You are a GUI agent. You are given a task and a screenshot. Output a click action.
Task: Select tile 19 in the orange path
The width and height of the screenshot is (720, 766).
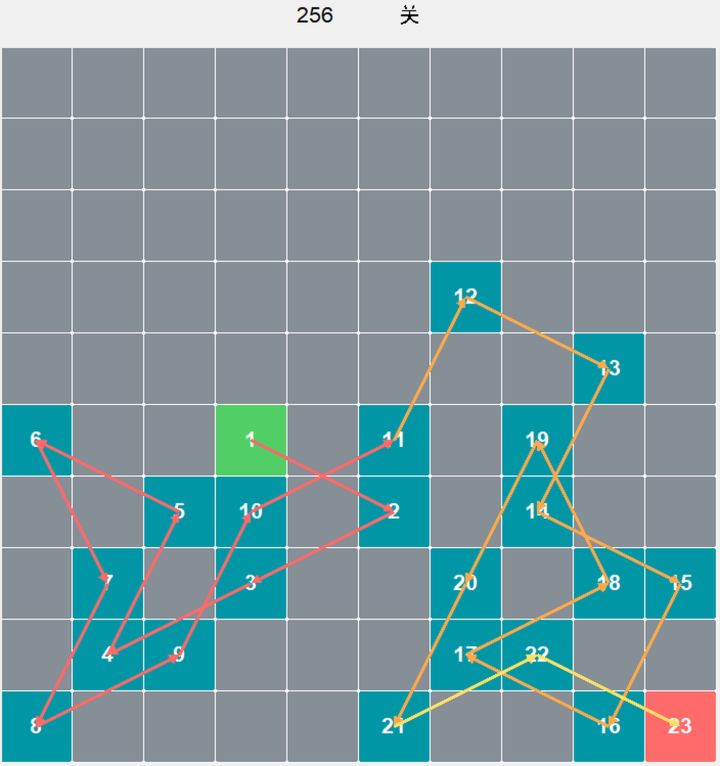(x=537, y=438)
